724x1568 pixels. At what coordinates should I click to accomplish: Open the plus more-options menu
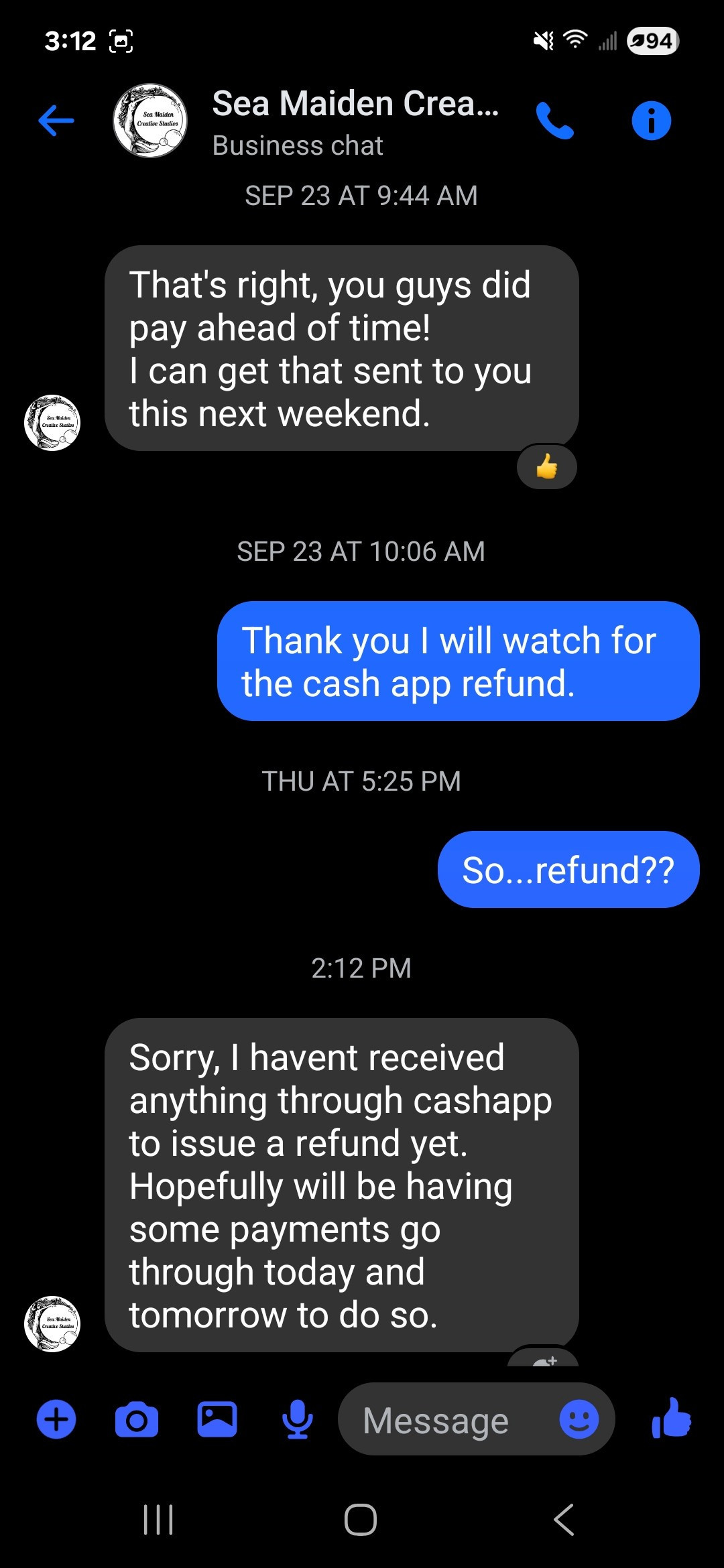pos(56,1419)
